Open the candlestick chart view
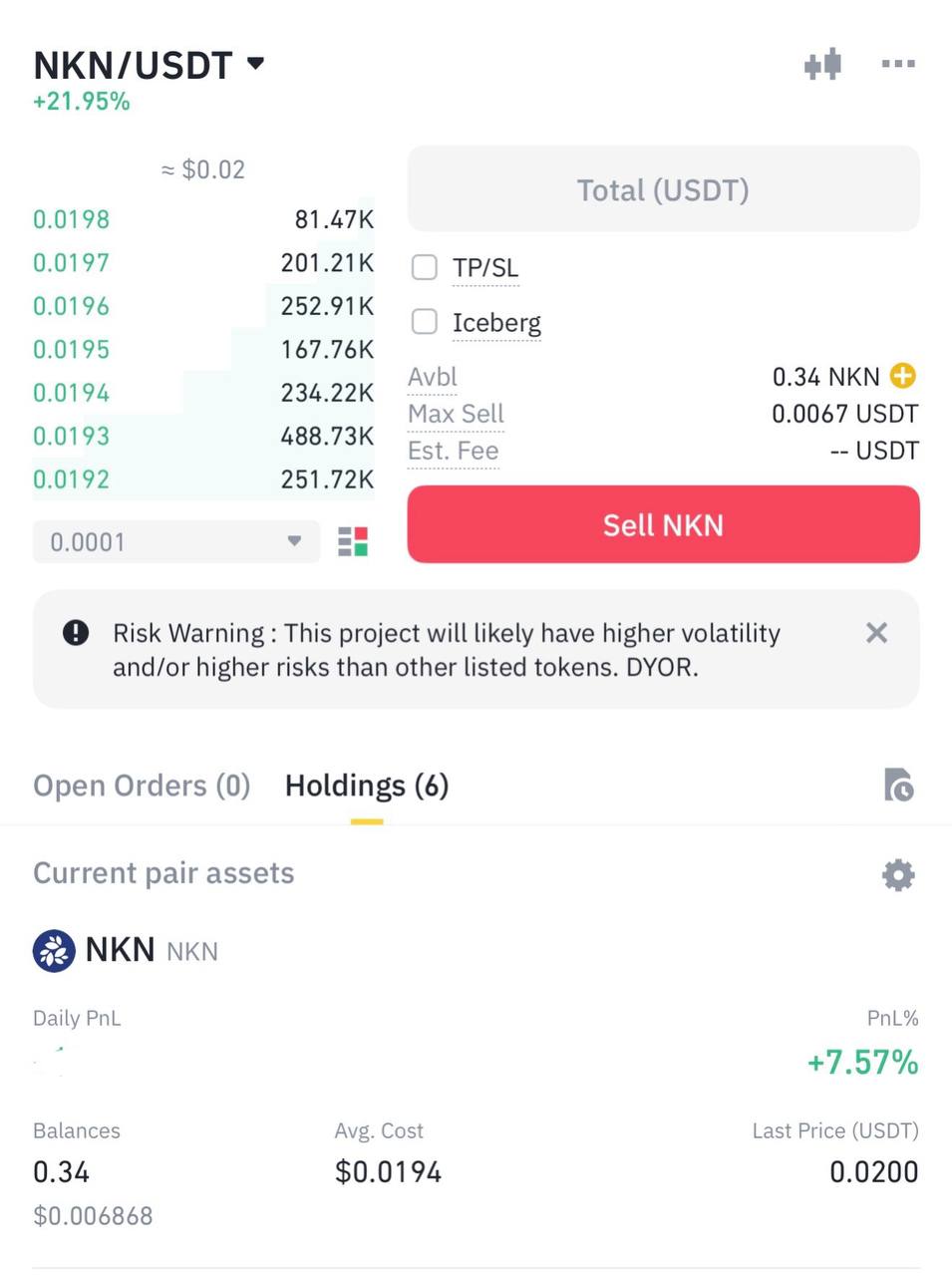This screenshot has width=952, height=1276. coord(822,65)
